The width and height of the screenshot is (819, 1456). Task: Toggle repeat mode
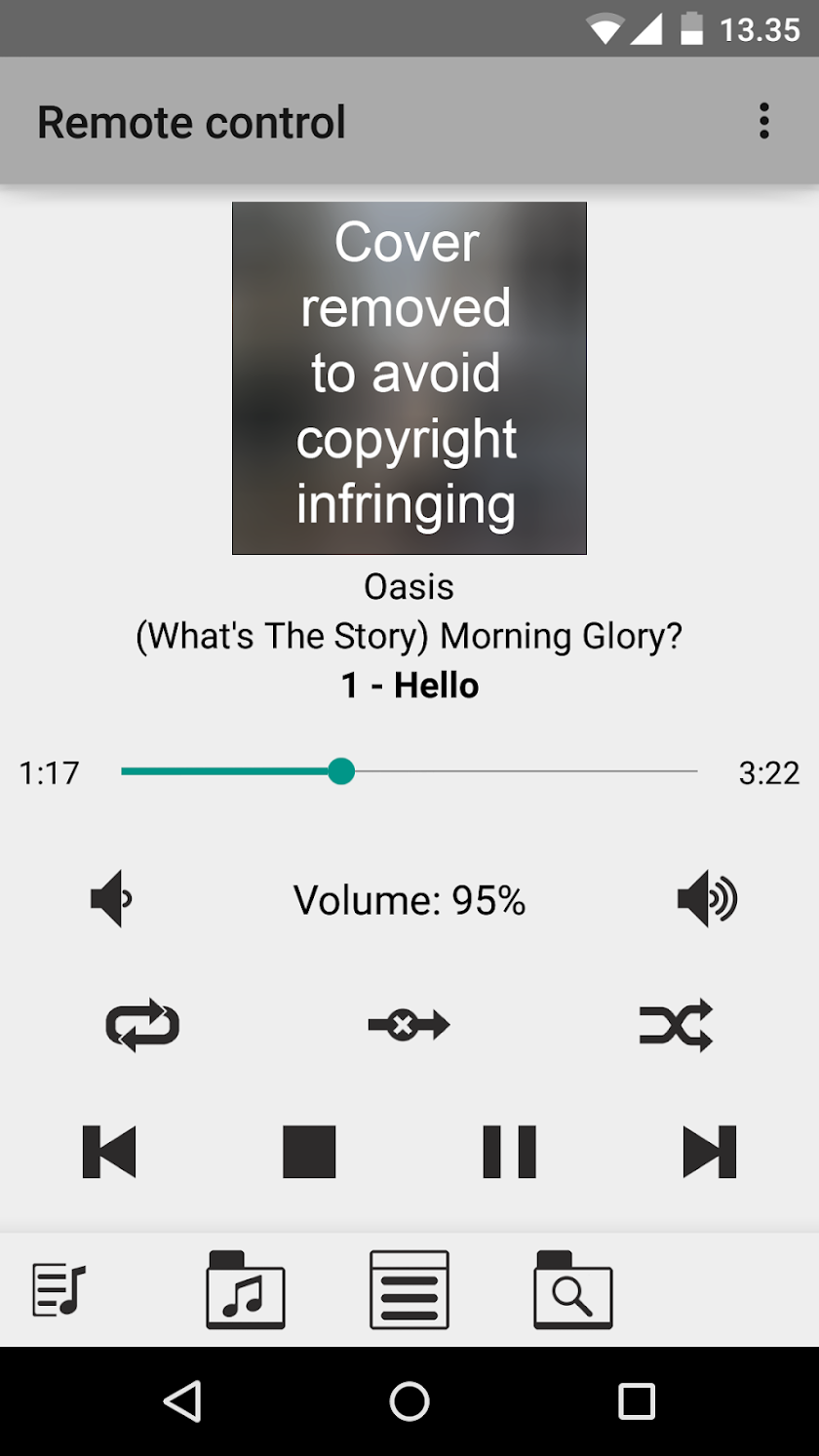[x=142, y=1026]
